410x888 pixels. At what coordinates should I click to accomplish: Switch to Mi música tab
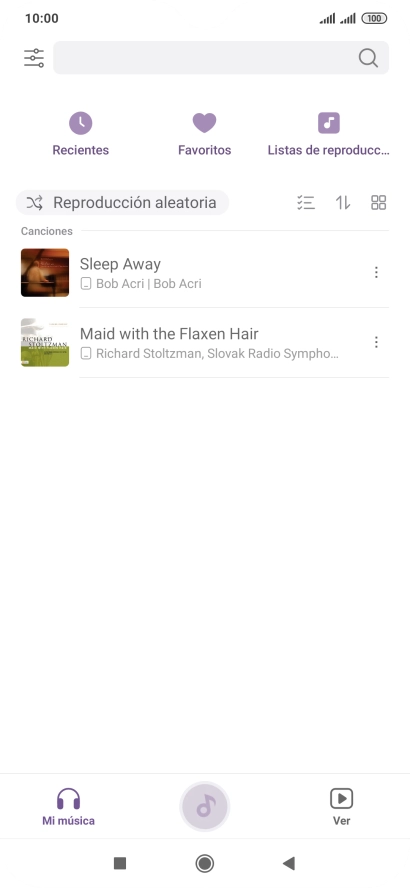(x=69, y=806)
